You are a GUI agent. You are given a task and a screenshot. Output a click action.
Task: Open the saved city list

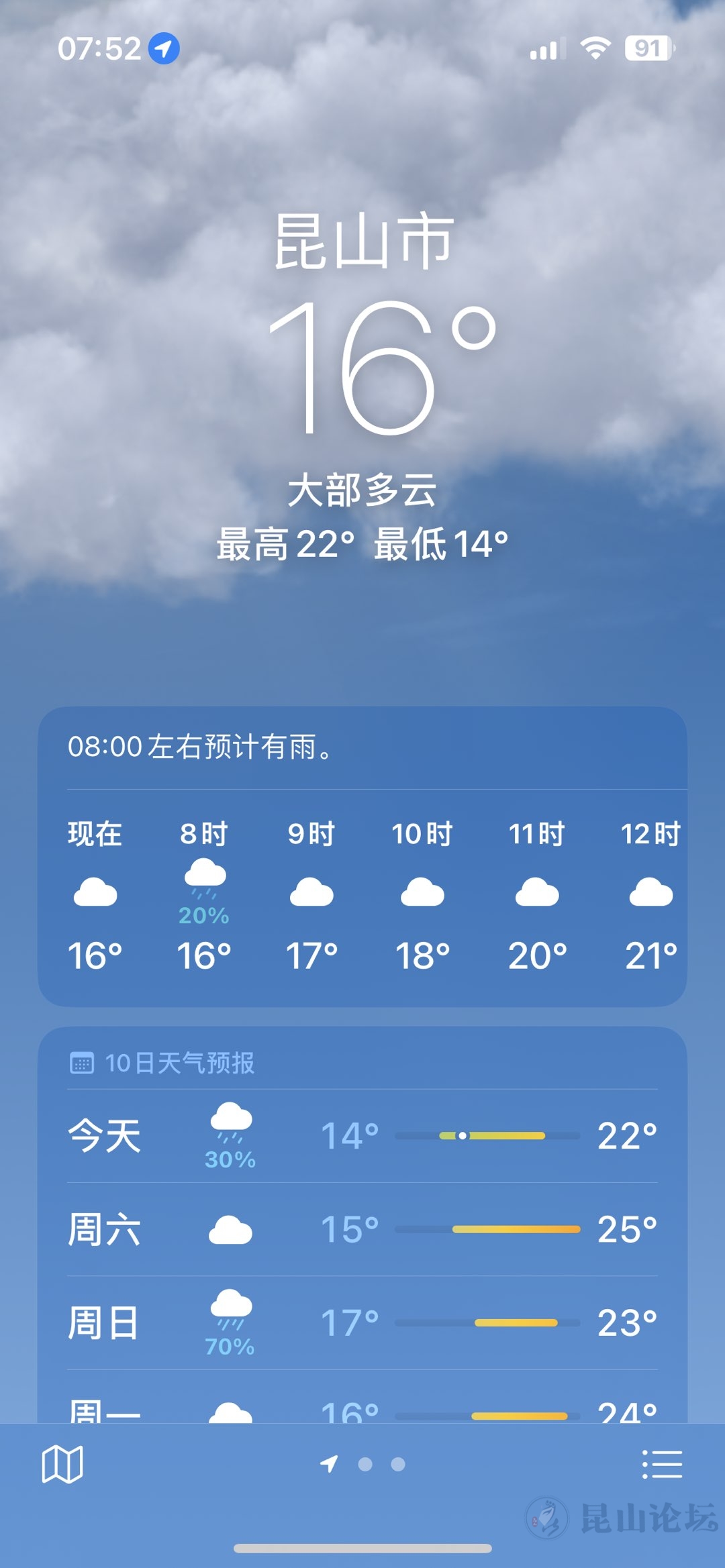click(662, 1464)
